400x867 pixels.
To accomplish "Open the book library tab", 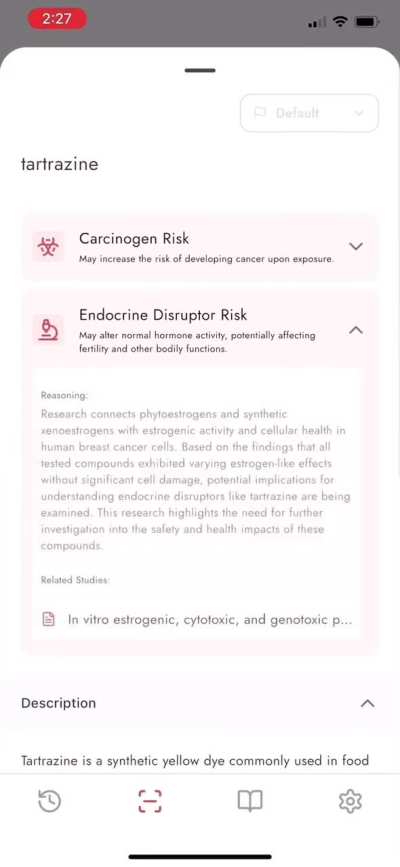I will (x=250, y=801).
